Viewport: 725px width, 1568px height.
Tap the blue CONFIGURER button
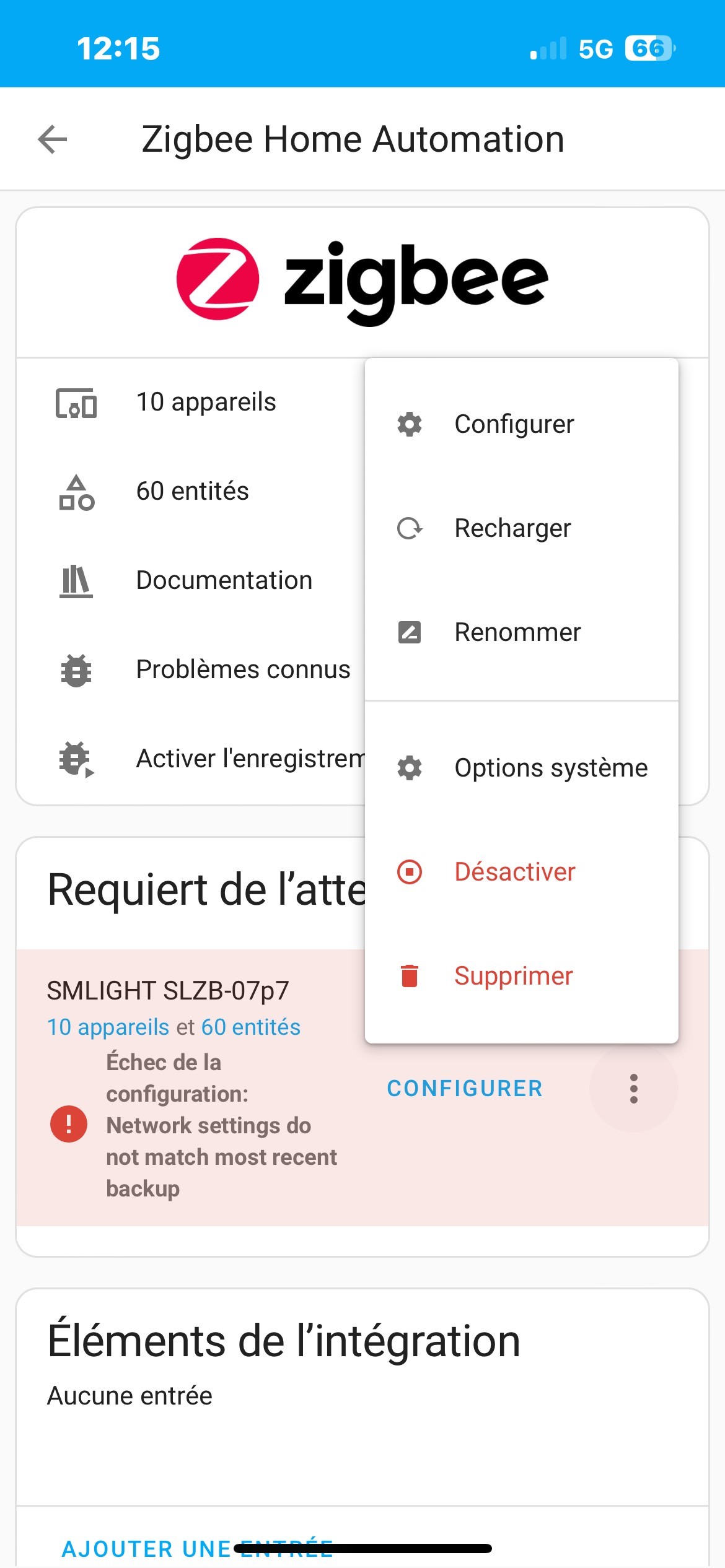(465, 1088)
